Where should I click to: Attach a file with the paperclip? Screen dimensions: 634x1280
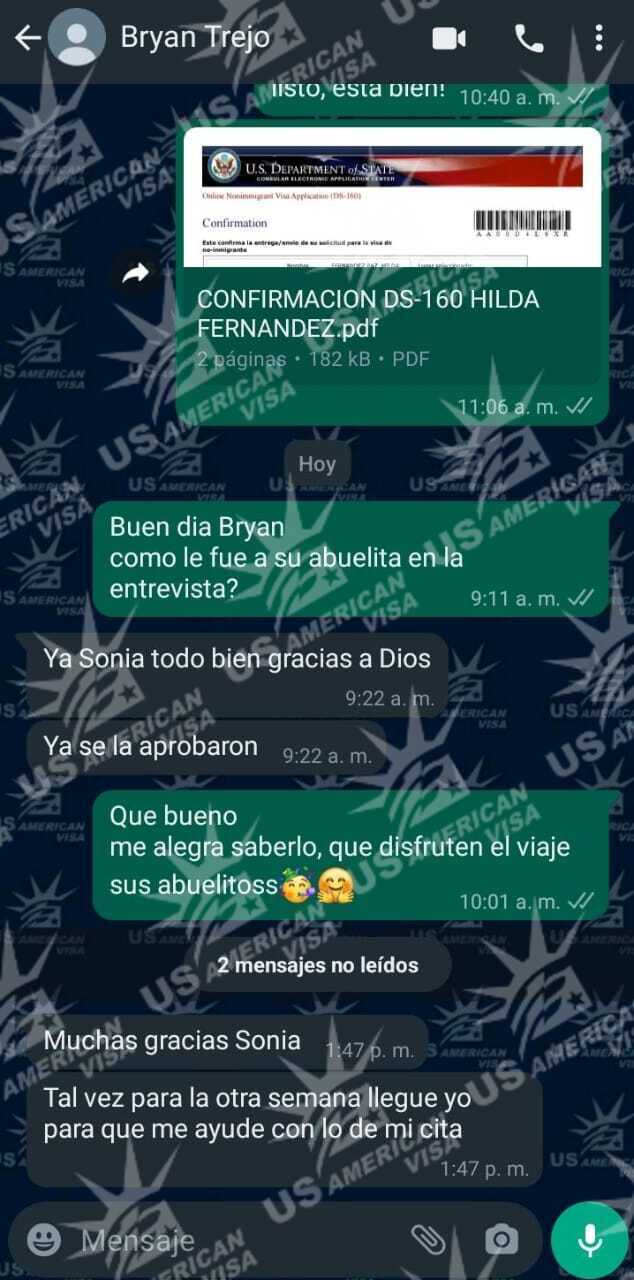428,1241
